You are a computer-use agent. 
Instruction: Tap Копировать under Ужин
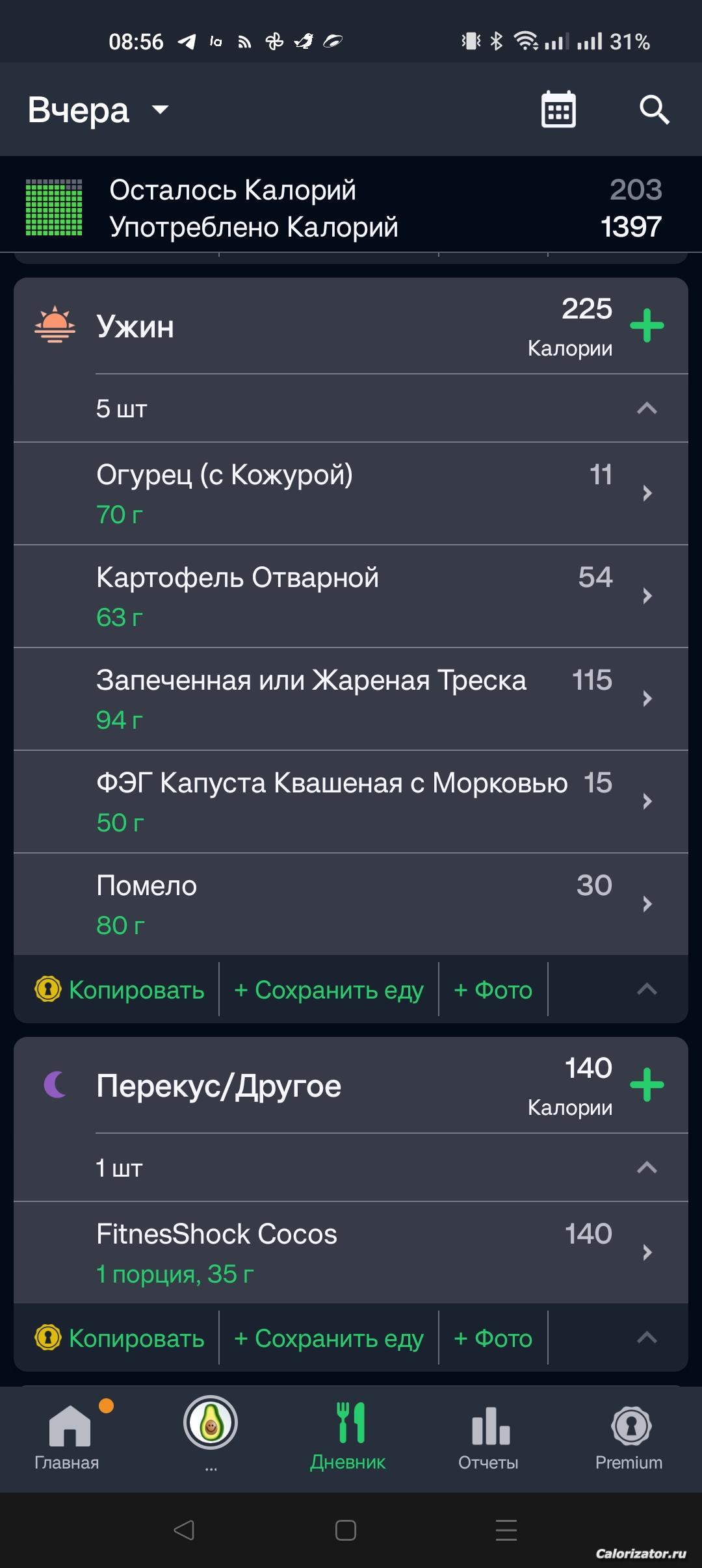coord(120,989)
